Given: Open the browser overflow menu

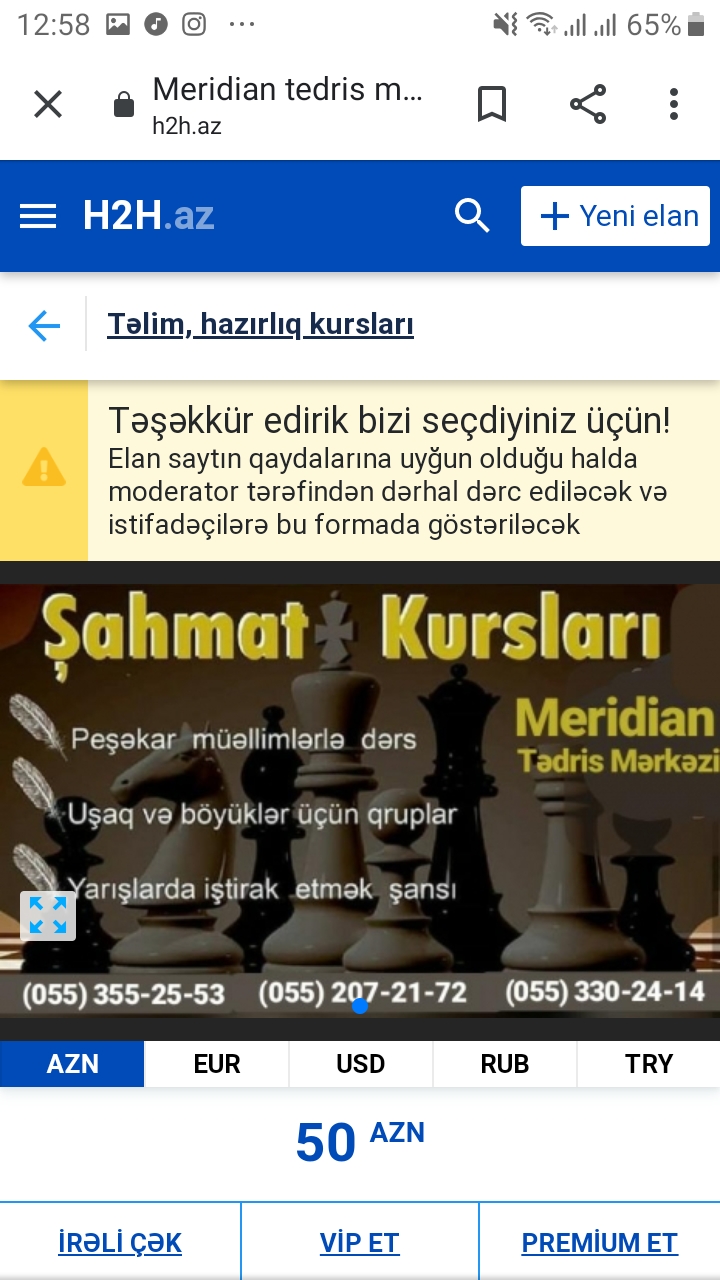Looking at the screenshot, I should tap(674, 104).
